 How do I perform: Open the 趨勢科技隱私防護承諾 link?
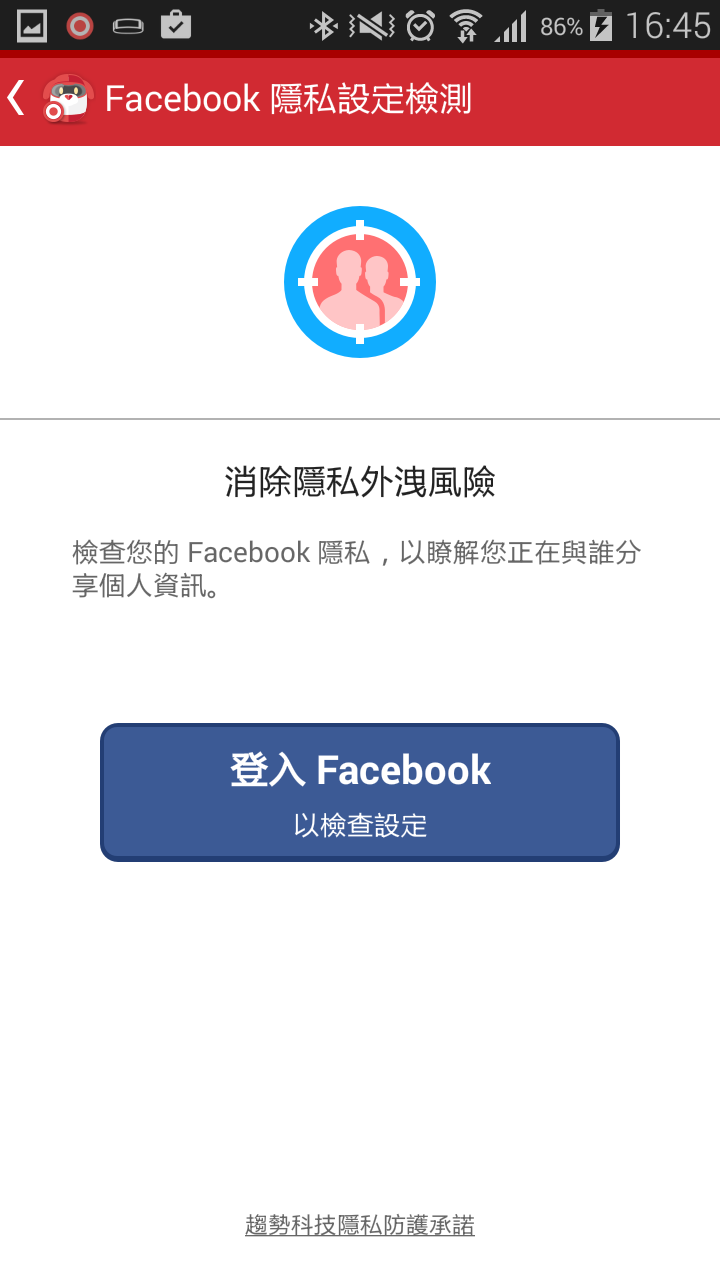click(360, 1225)
